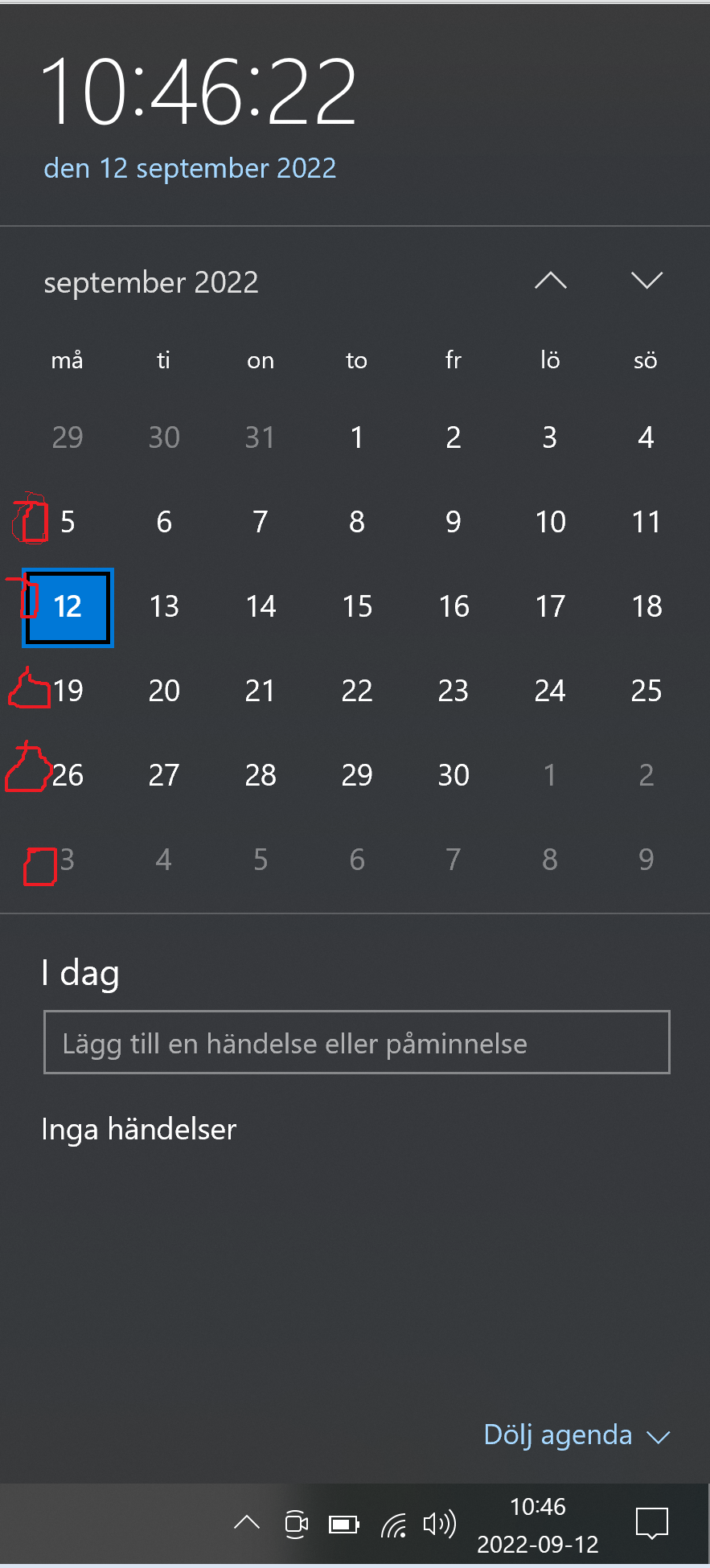Image resolution: width=710 pixels, height=1568 pixels.
Task: Hide the agenda with Dölj agenda
Action: tap(576, 1435)
